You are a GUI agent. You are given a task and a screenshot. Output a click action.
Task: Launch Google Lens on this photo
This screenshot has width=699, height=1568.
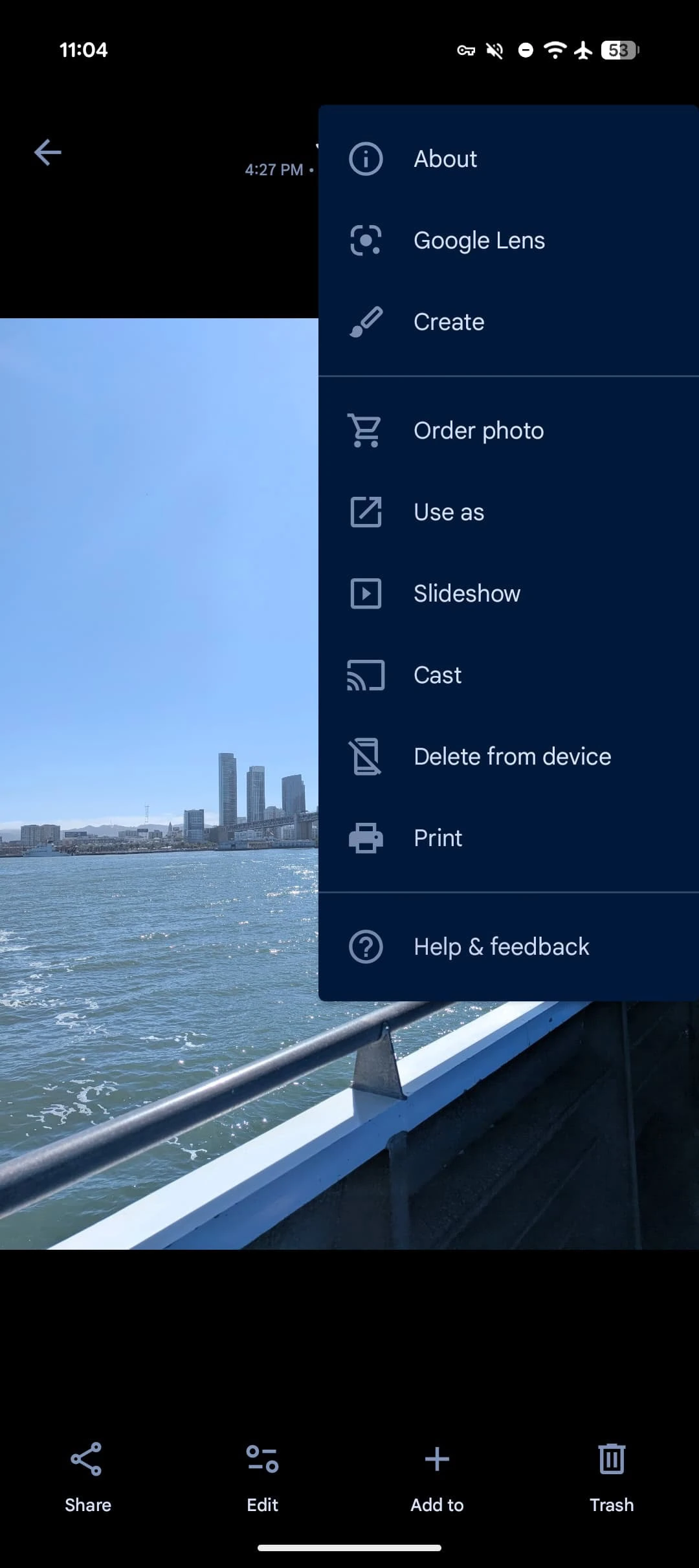pos(479,241)
